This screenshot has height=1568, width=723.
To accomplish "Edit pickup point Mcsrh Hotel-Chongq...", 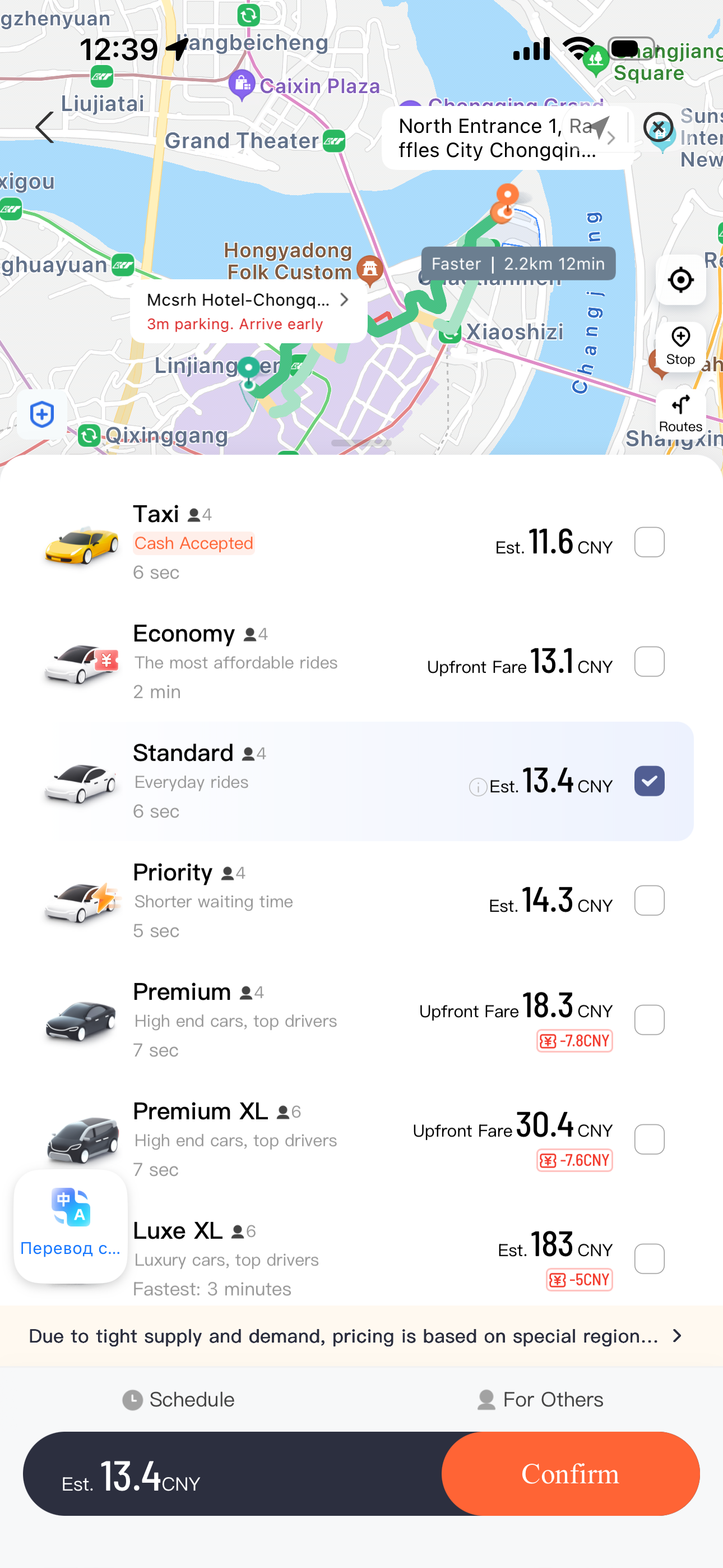I will tap(248, 311).
